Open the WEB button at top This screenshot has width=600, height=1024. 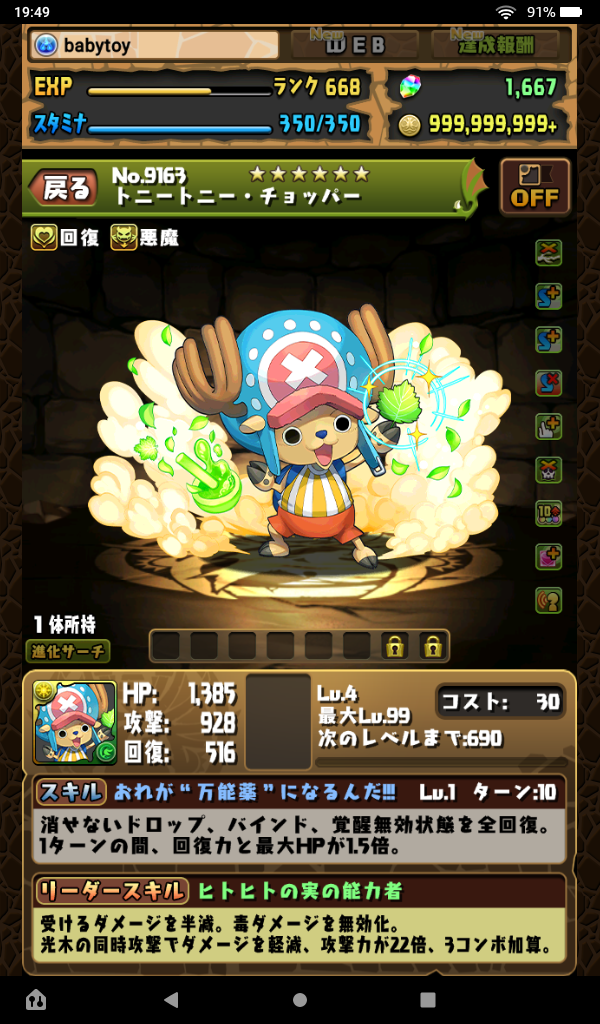click(354, 45)
